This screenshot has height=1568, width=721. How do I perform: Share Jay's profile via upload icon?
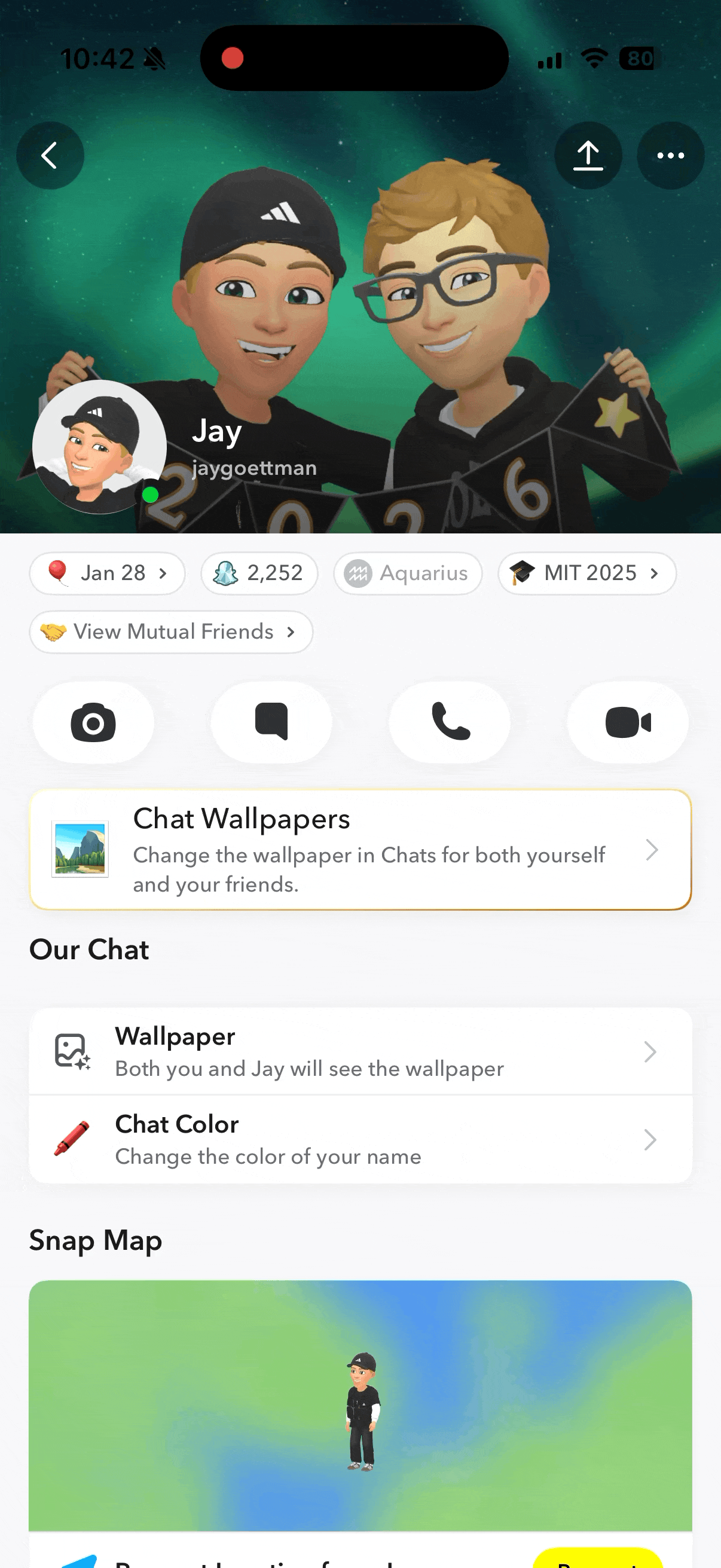588,155
